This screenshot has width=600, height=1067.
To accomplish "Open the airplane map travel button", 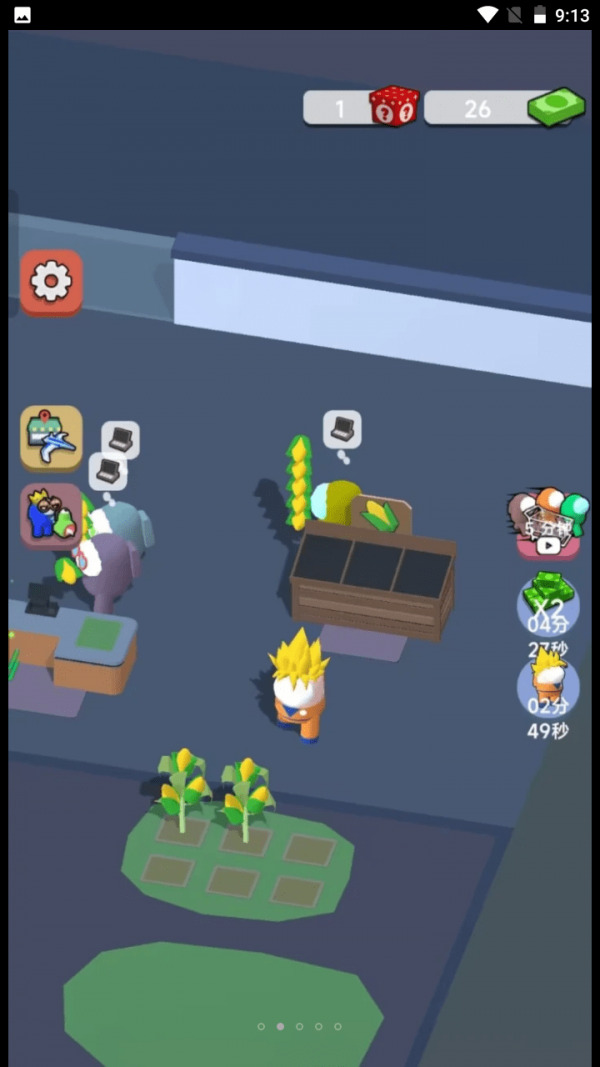I will pos(51,438).
